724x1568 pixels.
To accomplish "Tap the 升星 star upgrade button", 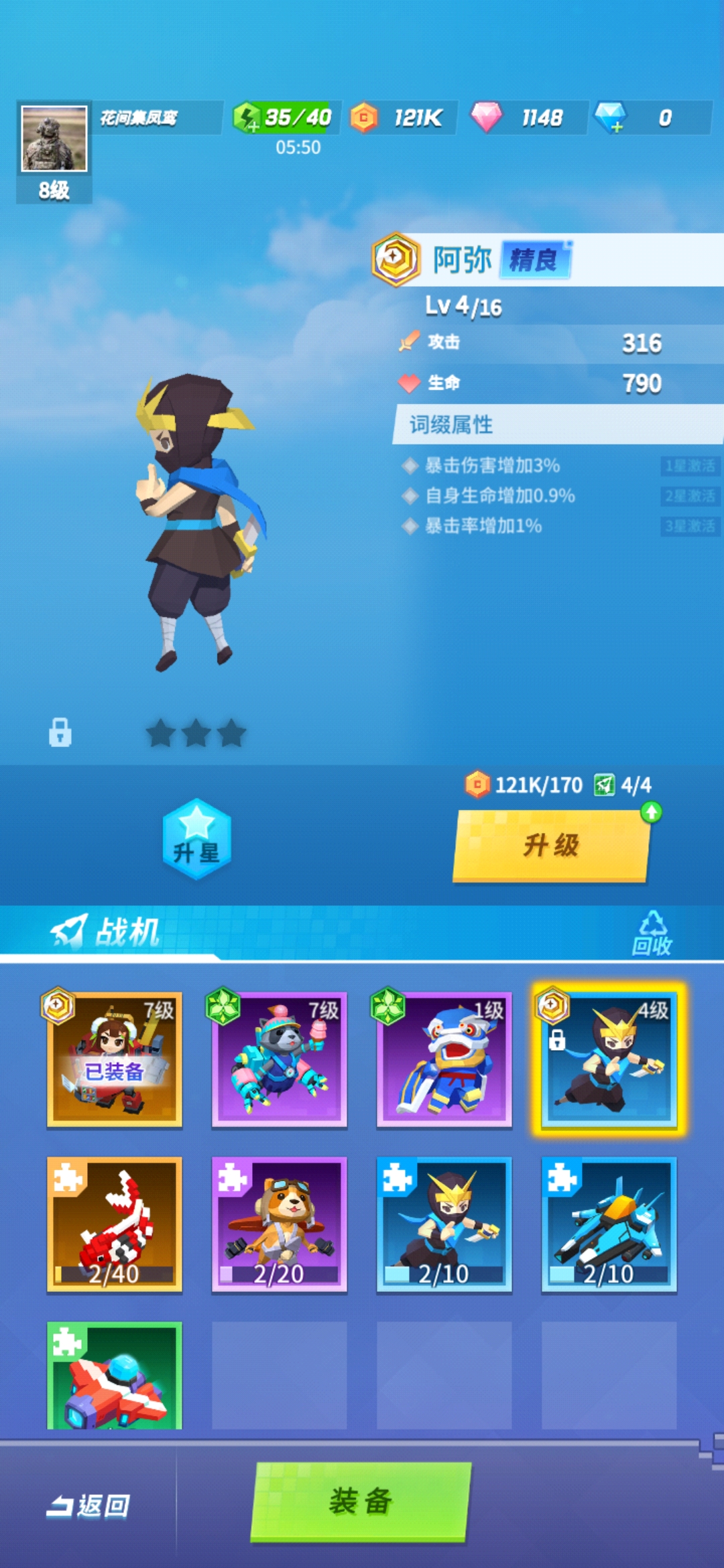I will coord(196,839).
